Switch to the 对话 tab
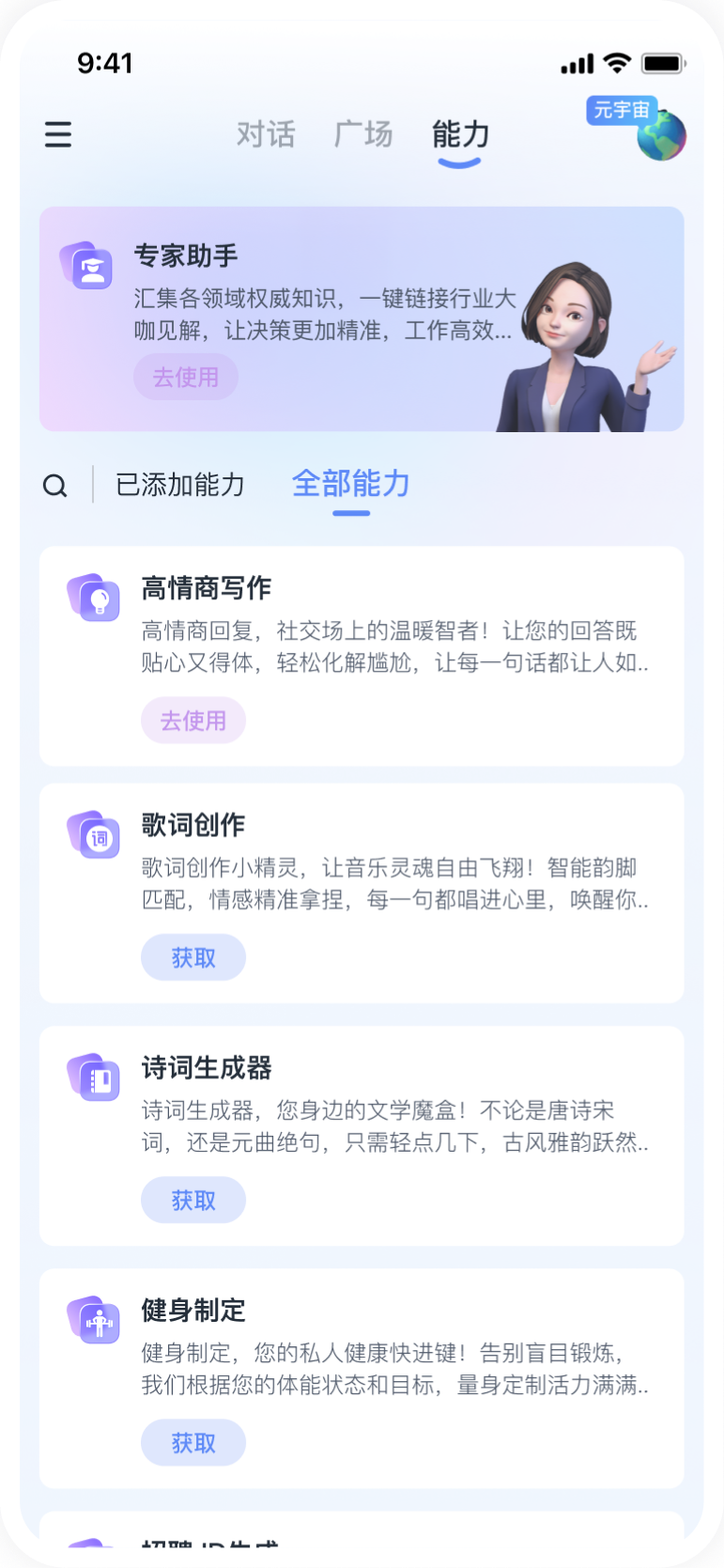This screenshot has width=724, height=1568. (x=266, y=134)
